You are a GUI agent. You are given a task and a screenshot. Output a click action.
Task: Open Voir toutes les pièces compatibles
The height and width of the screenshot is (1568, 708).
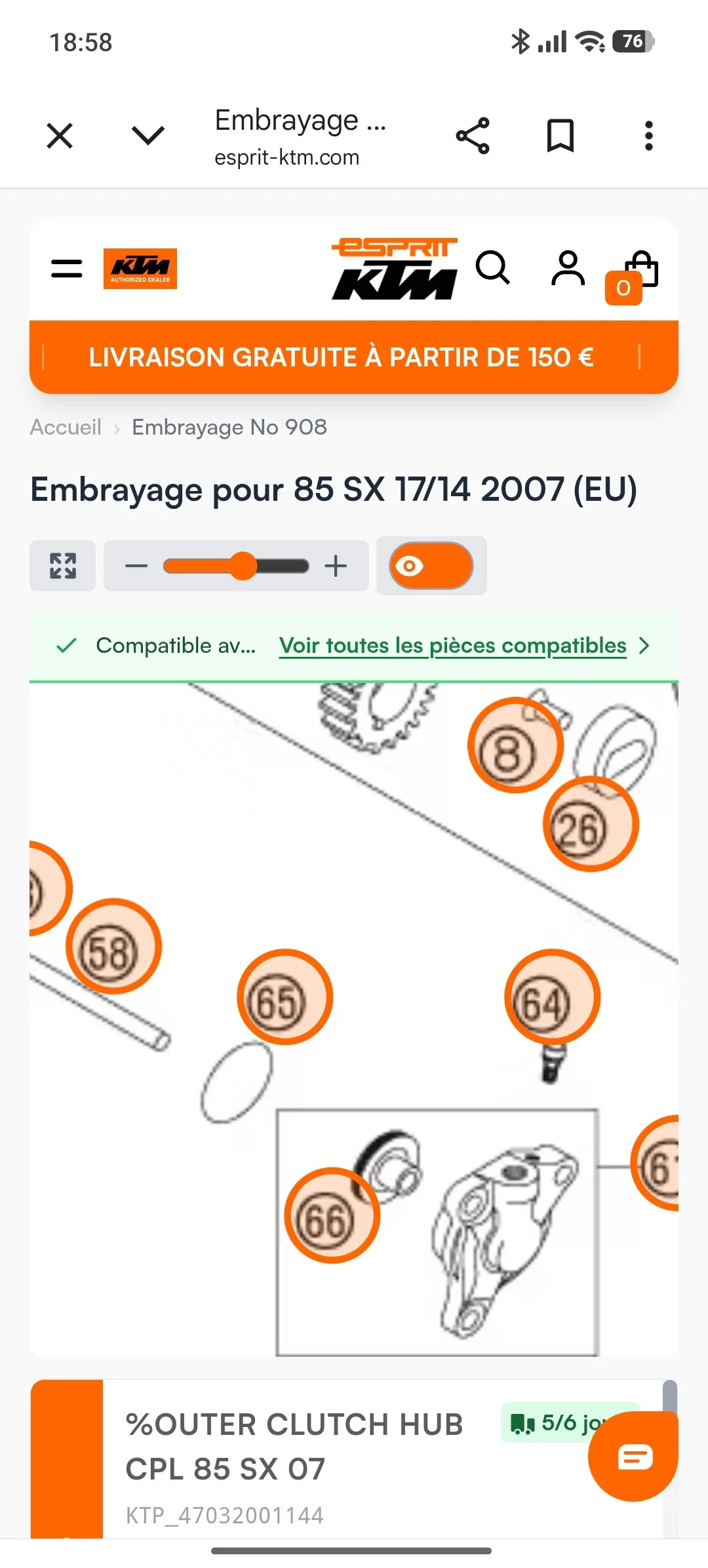click(453, 646)
